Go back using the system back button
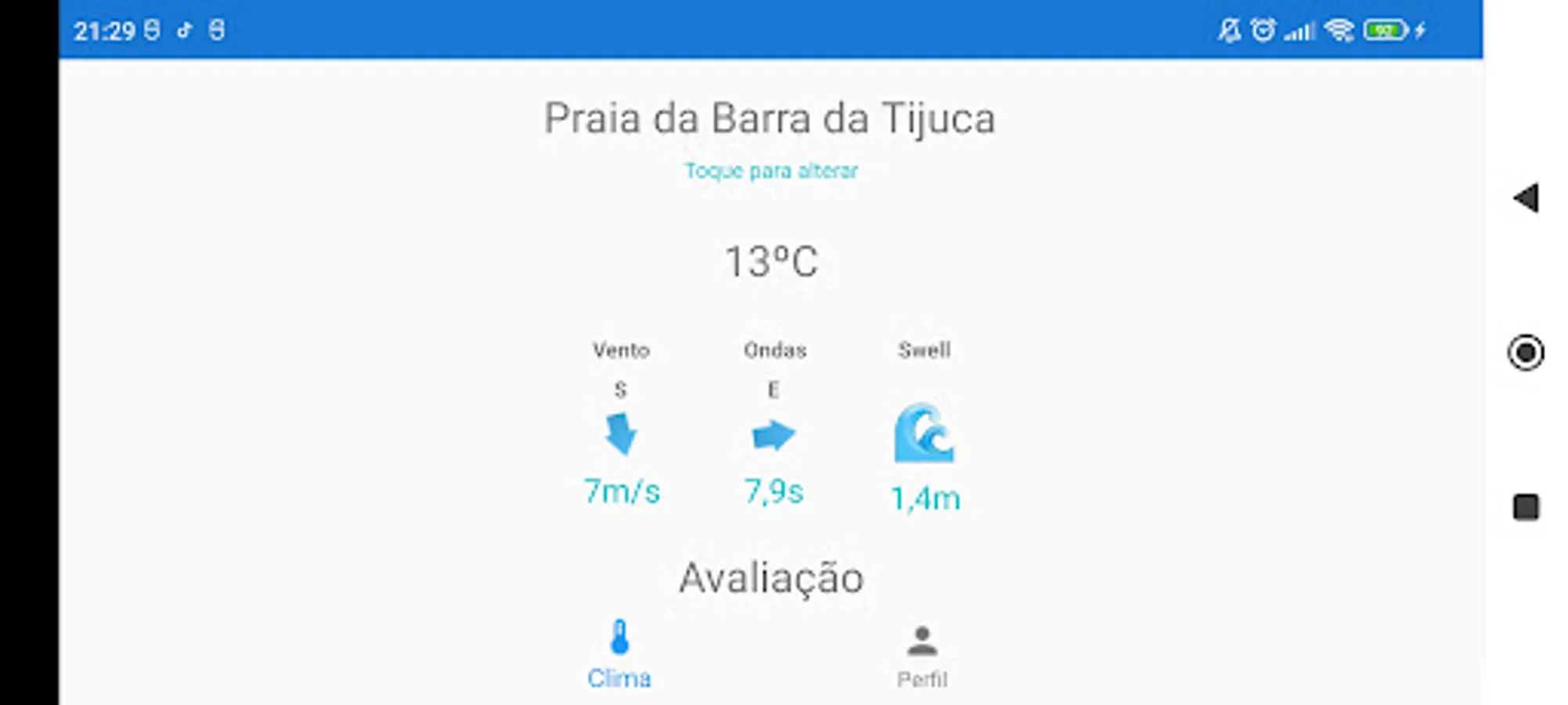Screen dimensions: 1568x705 click(1526, 198)
